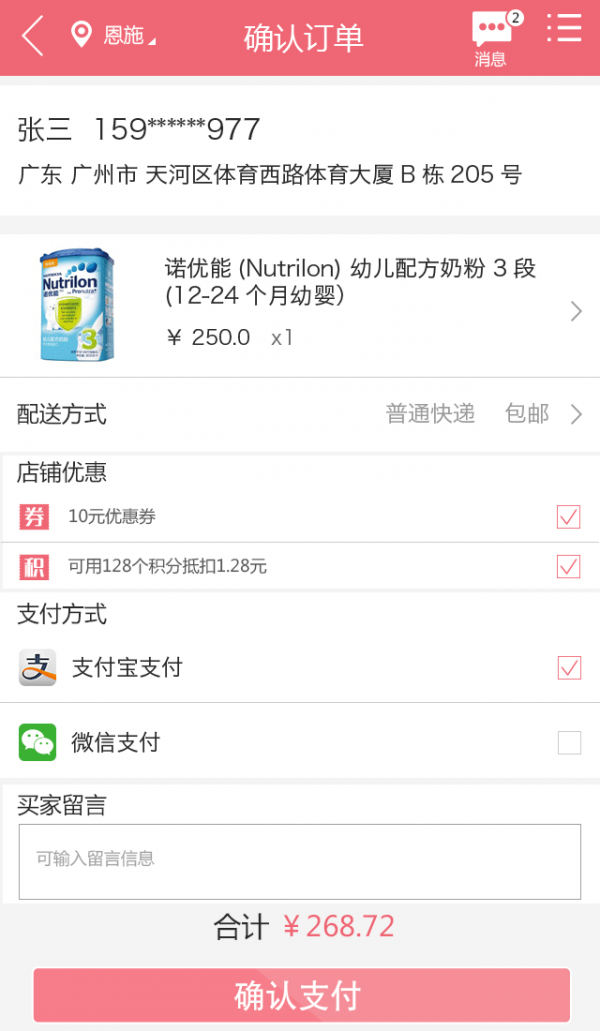Uncheck the 128个积分抵扣 option
This screenshot has height=1031, width=600.
click(x=568, y=567)
